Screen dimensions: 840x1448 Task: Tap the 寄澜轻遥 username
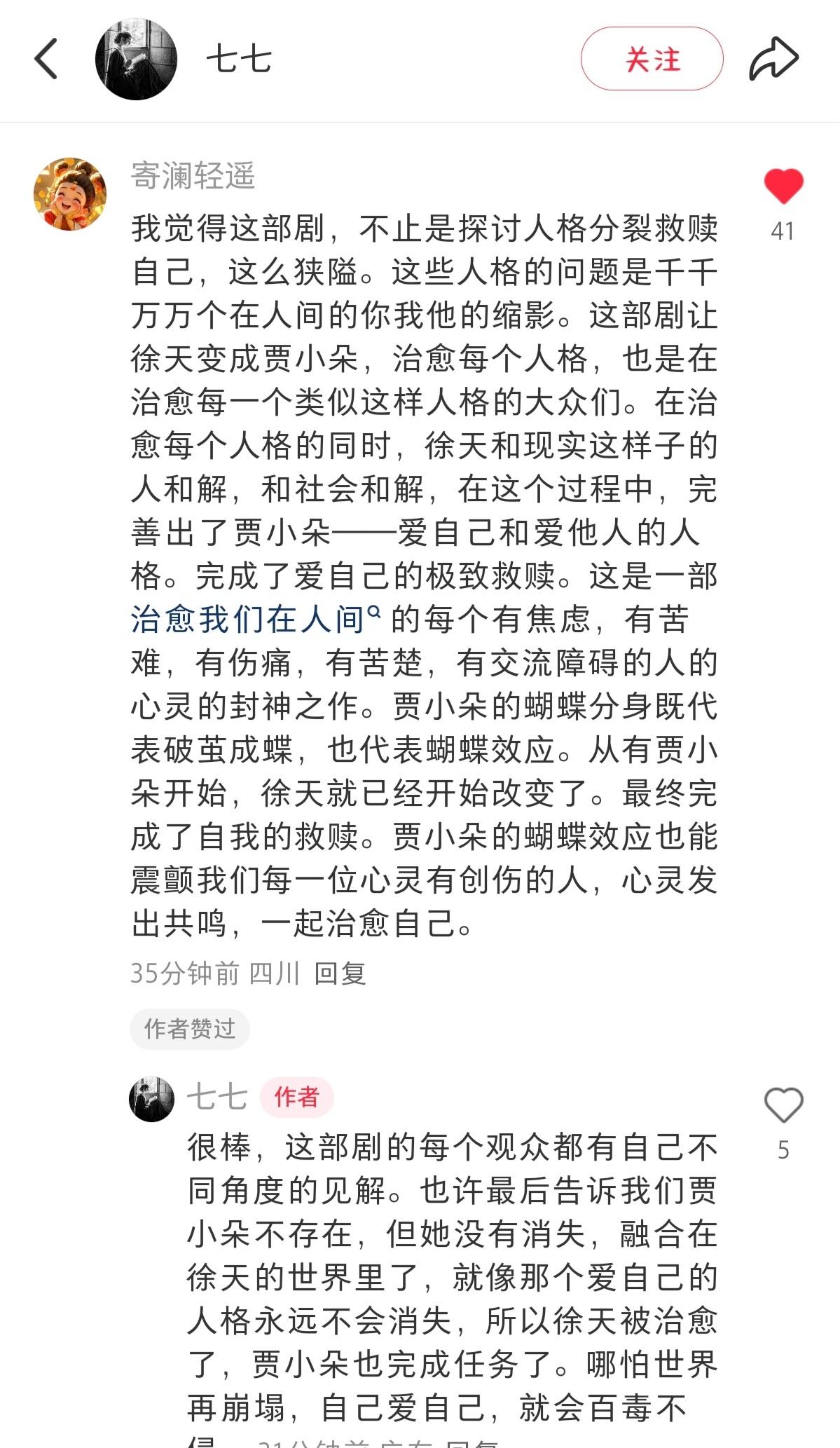pos(193,175)
